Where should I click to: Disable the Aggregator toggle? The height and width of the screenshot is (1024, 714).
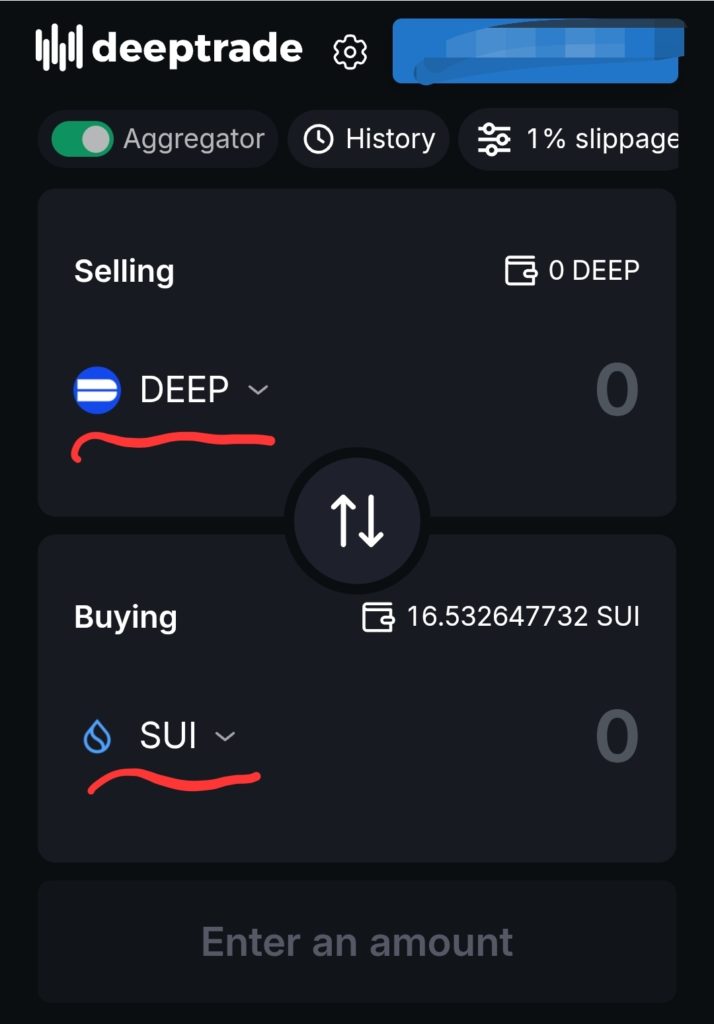[x=82, y=139]
